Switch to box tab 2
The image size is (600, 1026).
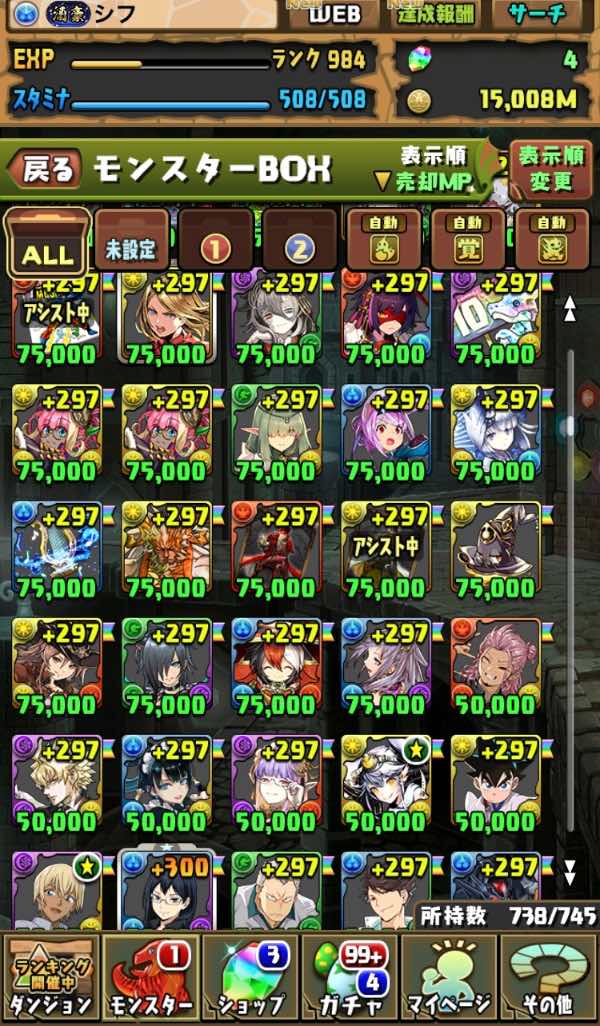click(299, 242)
